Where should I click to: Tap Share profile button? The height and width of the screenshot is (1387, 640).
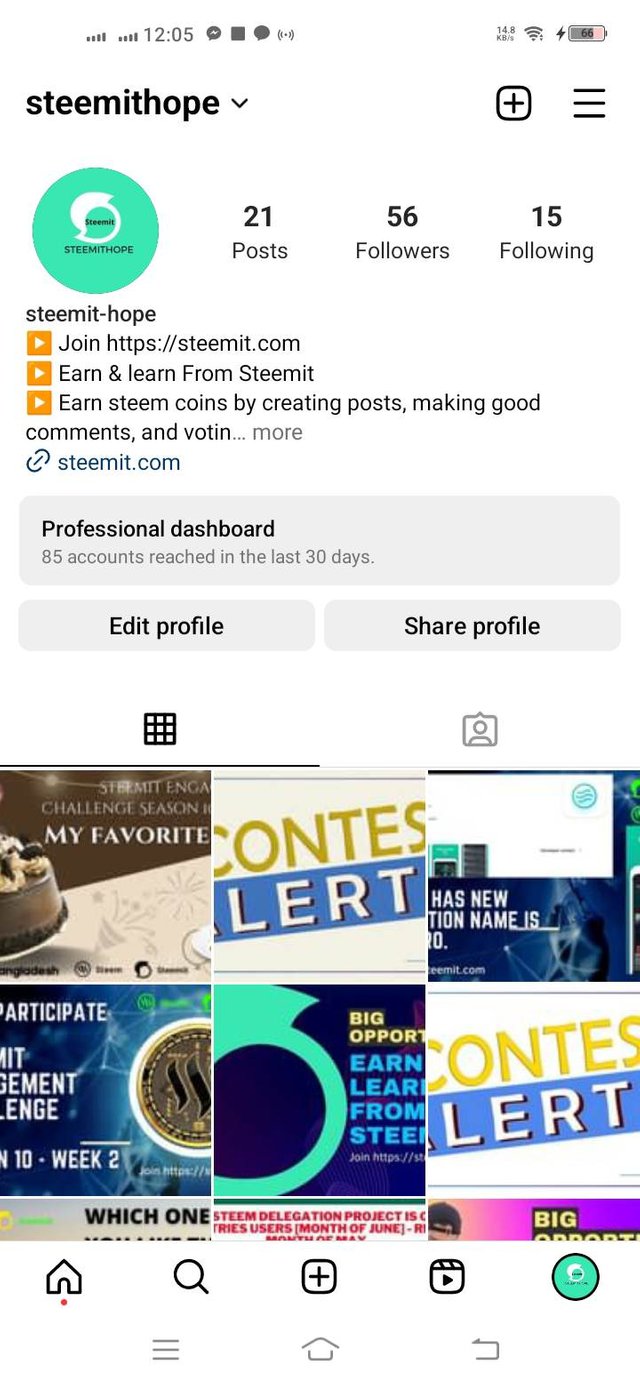point(472,626)
